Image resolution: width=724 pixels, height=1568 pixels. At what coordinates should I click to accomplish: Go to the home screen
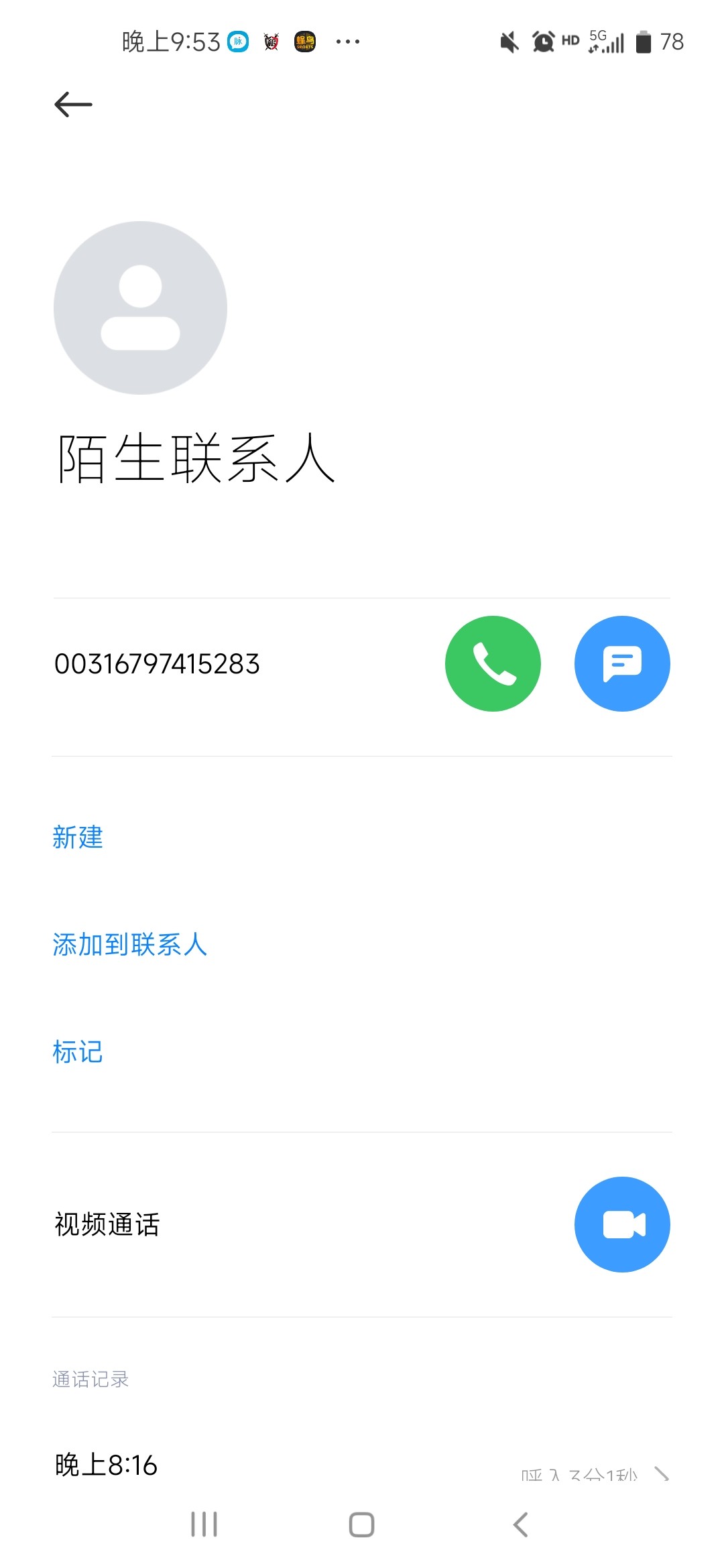[x=361, y=1524]
